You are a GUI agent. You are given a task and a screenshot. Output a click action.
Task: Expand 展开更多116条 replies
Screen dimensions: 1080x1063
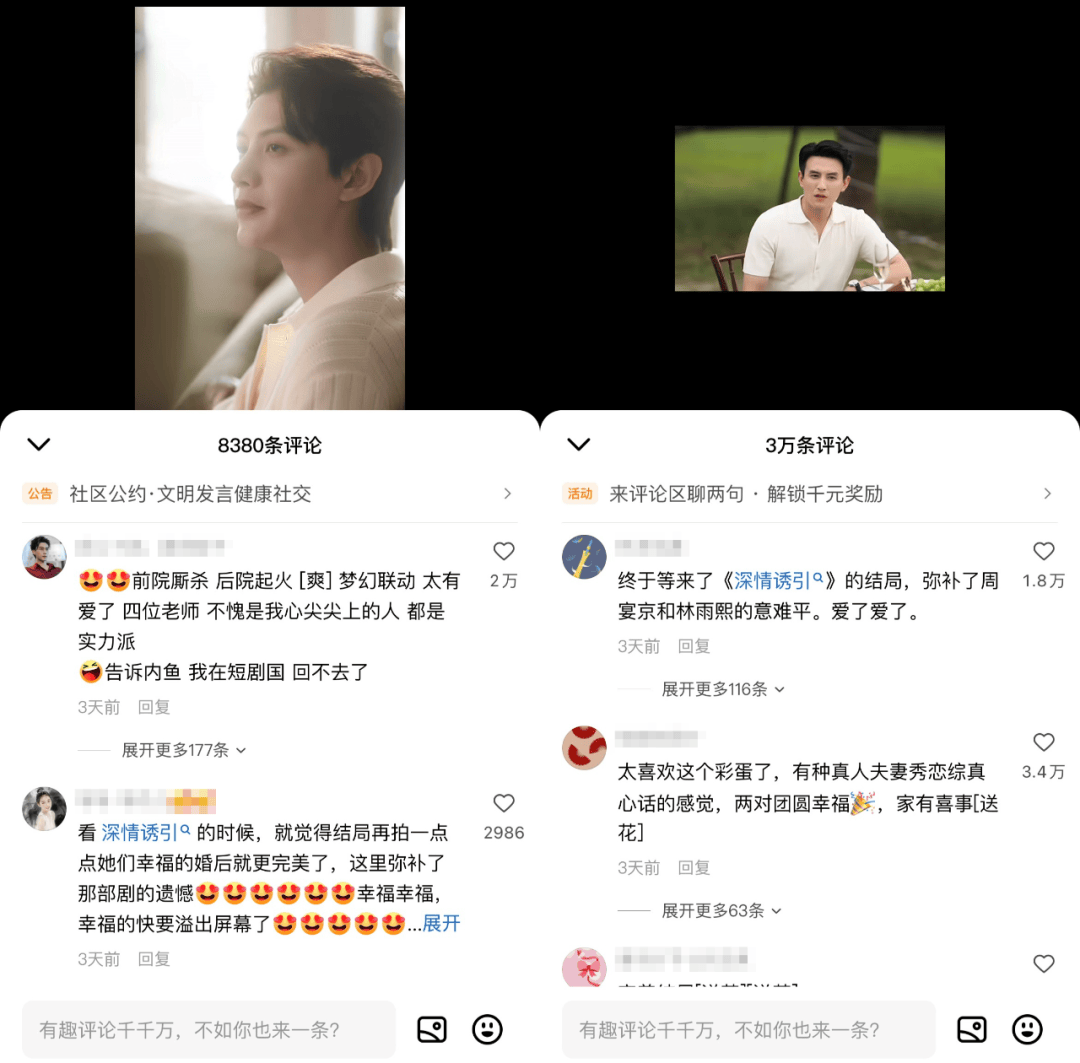[723, 689]
